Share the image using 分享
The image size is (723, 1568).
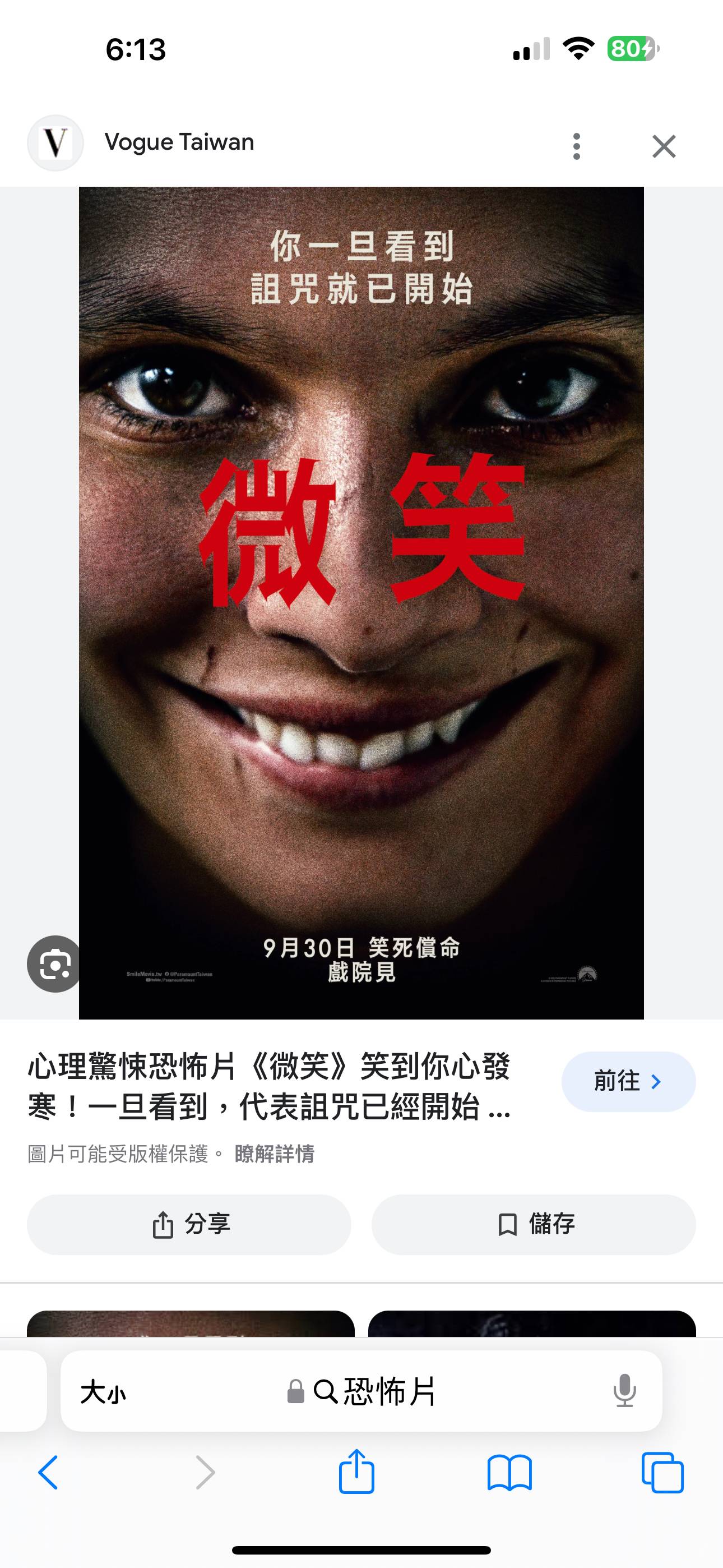click(189, 1224)
